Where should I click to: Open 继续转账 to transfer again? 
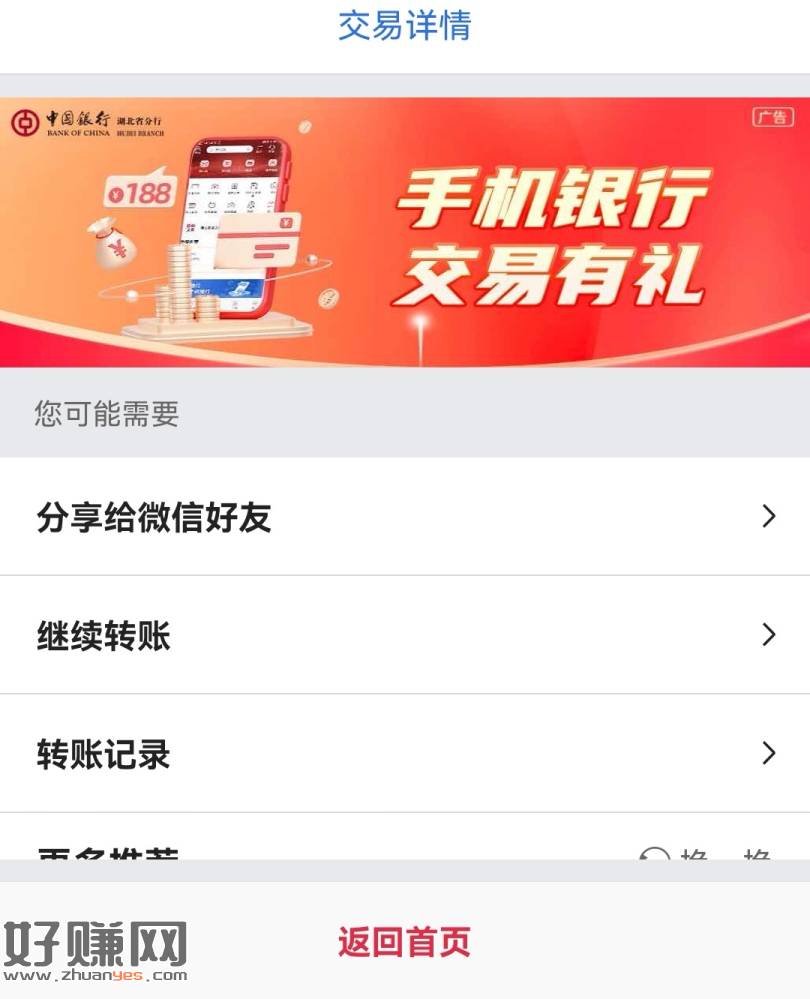(x=404, y=635)
